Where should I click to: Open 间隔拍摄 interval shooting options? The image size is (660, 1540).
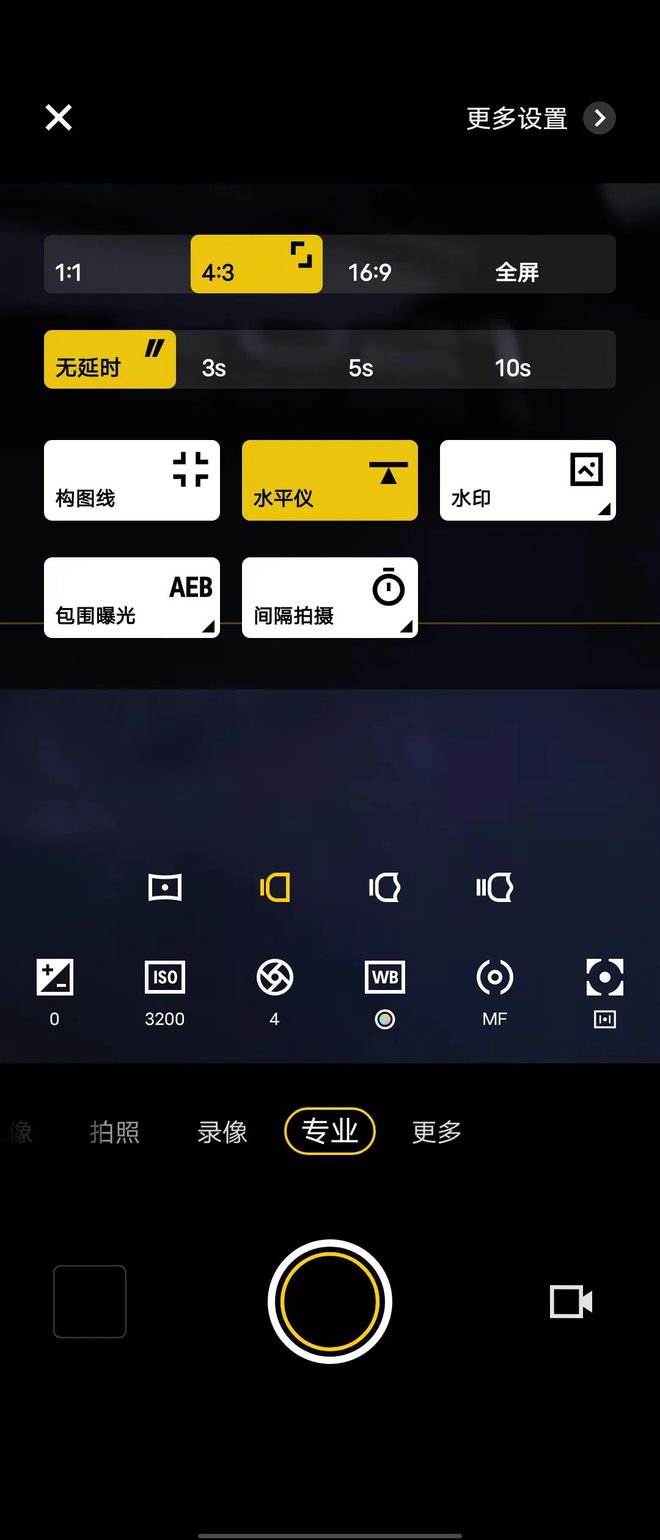pyautogui.click(x=329, y=598)
